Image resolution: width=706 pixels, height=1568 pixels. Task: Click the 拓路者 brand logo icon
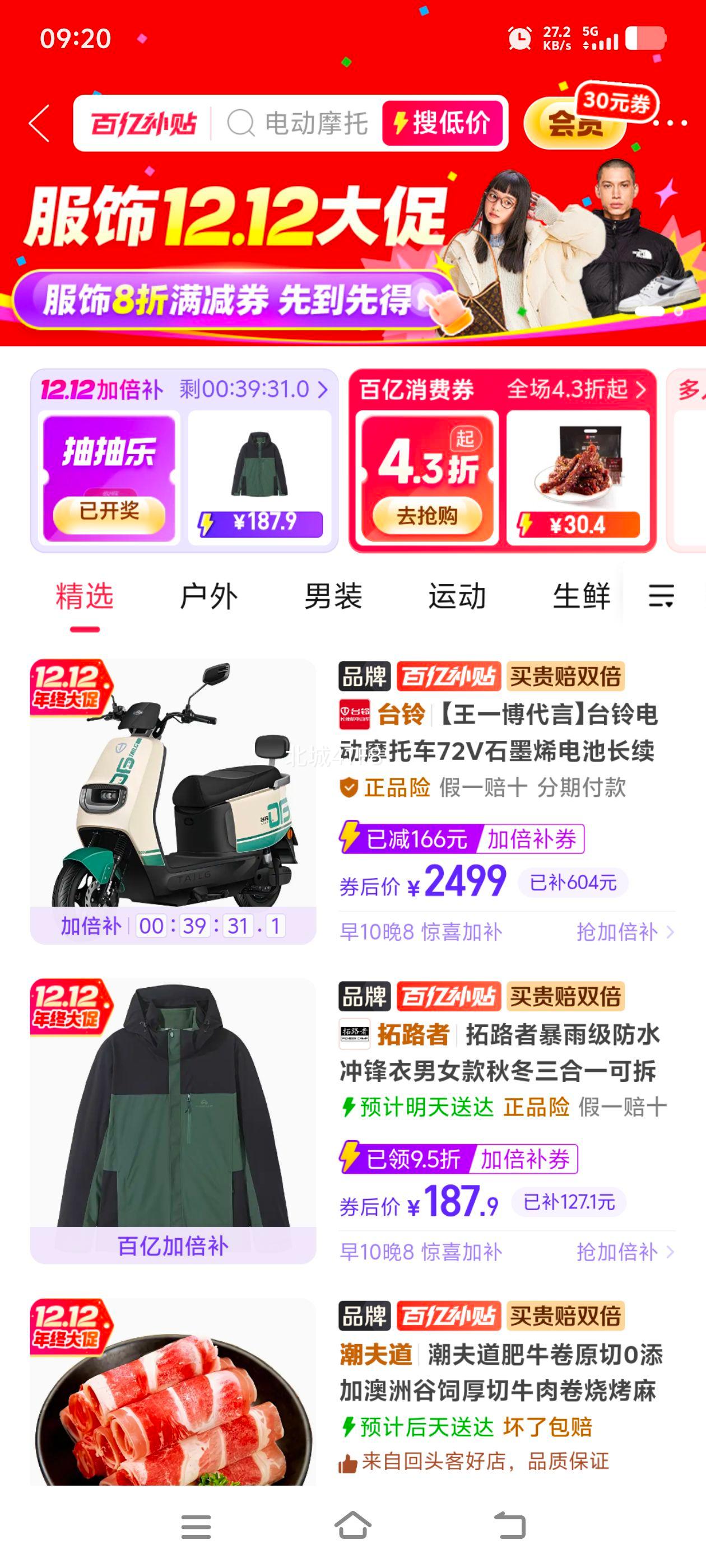355,1035
